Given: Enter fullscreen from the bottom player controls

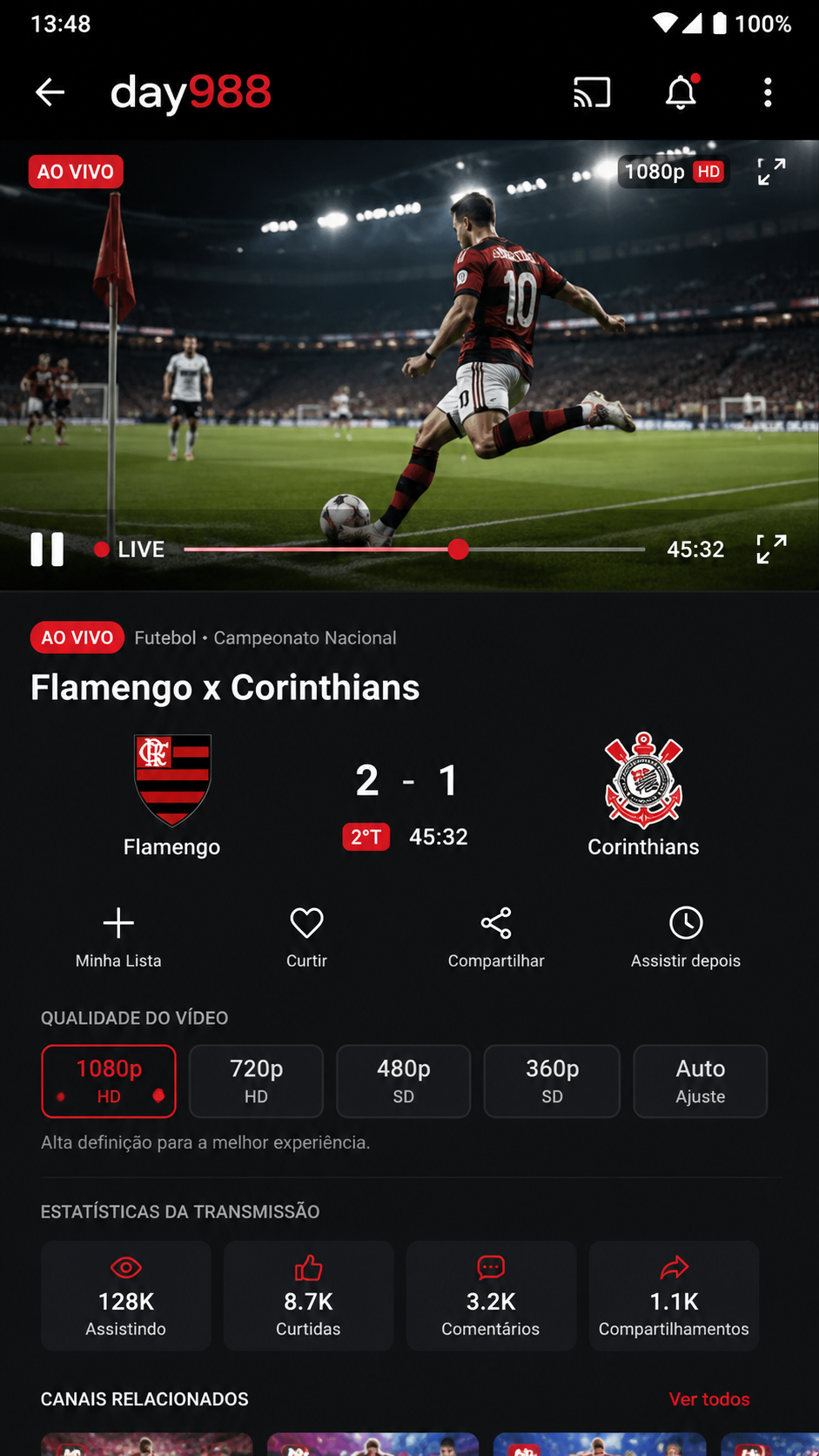Looking at the screenshot, I should [771, 549].
